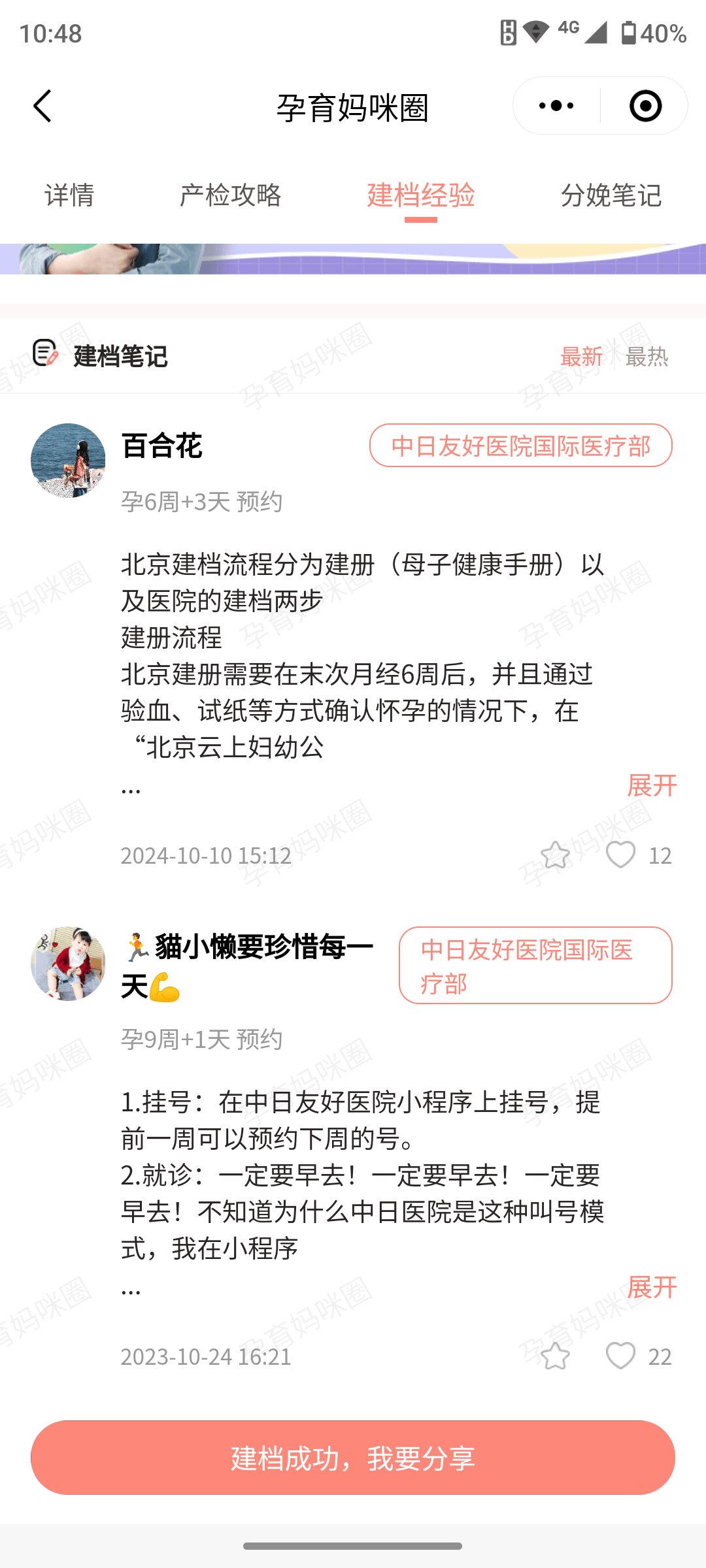This screenshot has width=706, height=1568.
Task: Bookmark the 2023-10-24 note with the star
Action: pyautogui.click(x=555, y=1357)
